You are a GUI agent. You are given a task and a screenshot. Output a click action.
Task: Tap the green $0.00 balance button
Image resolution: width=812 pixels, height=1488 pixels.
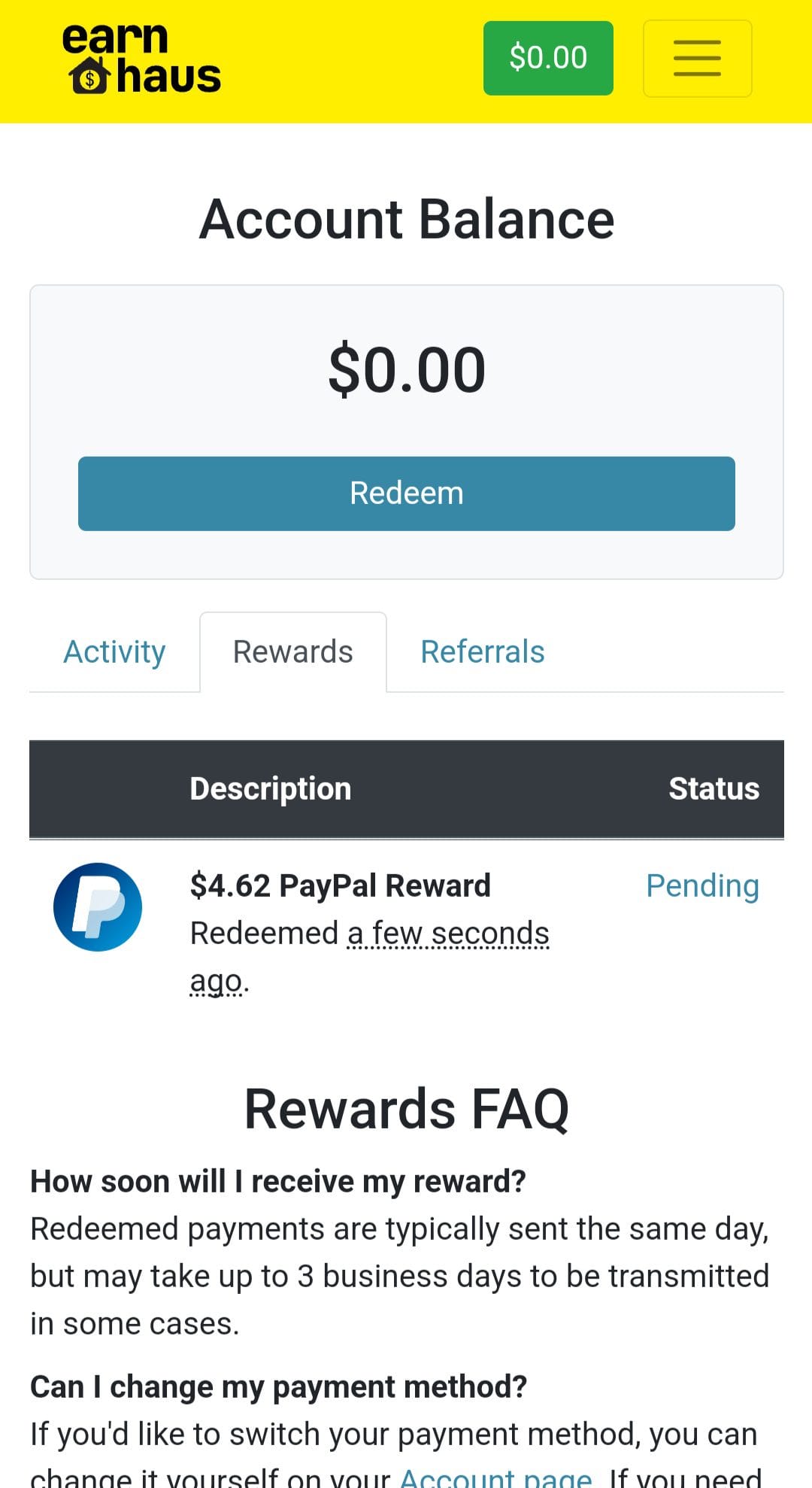pos(548,59)
